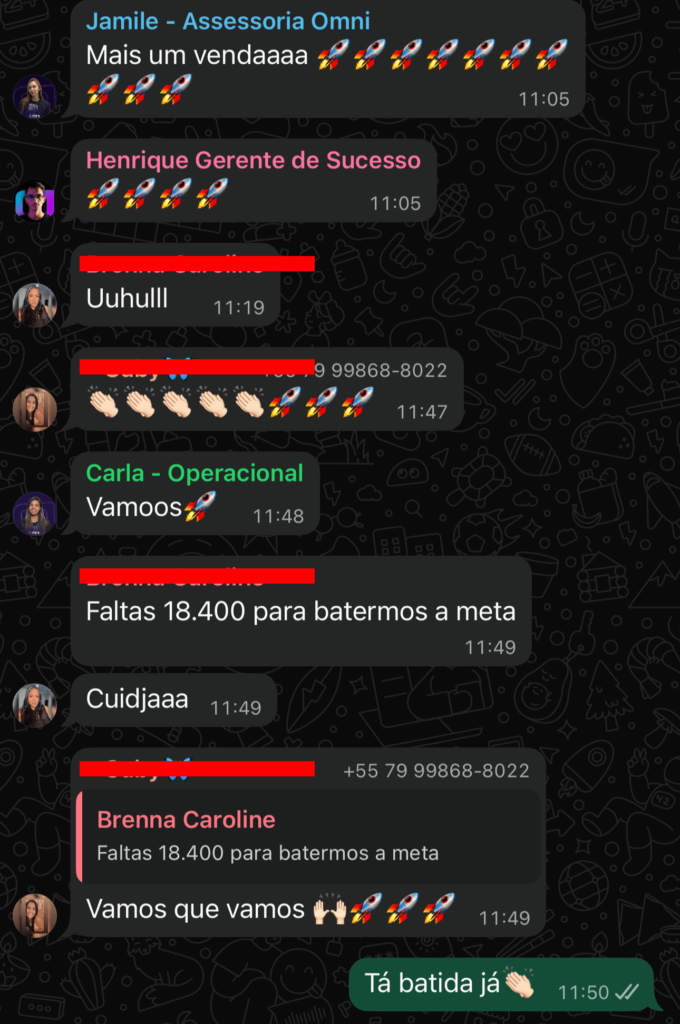Tap avatar beside Vamos que vamos message
The width and height of the screenshot is (680, 1024).
(x=34, y=914)
